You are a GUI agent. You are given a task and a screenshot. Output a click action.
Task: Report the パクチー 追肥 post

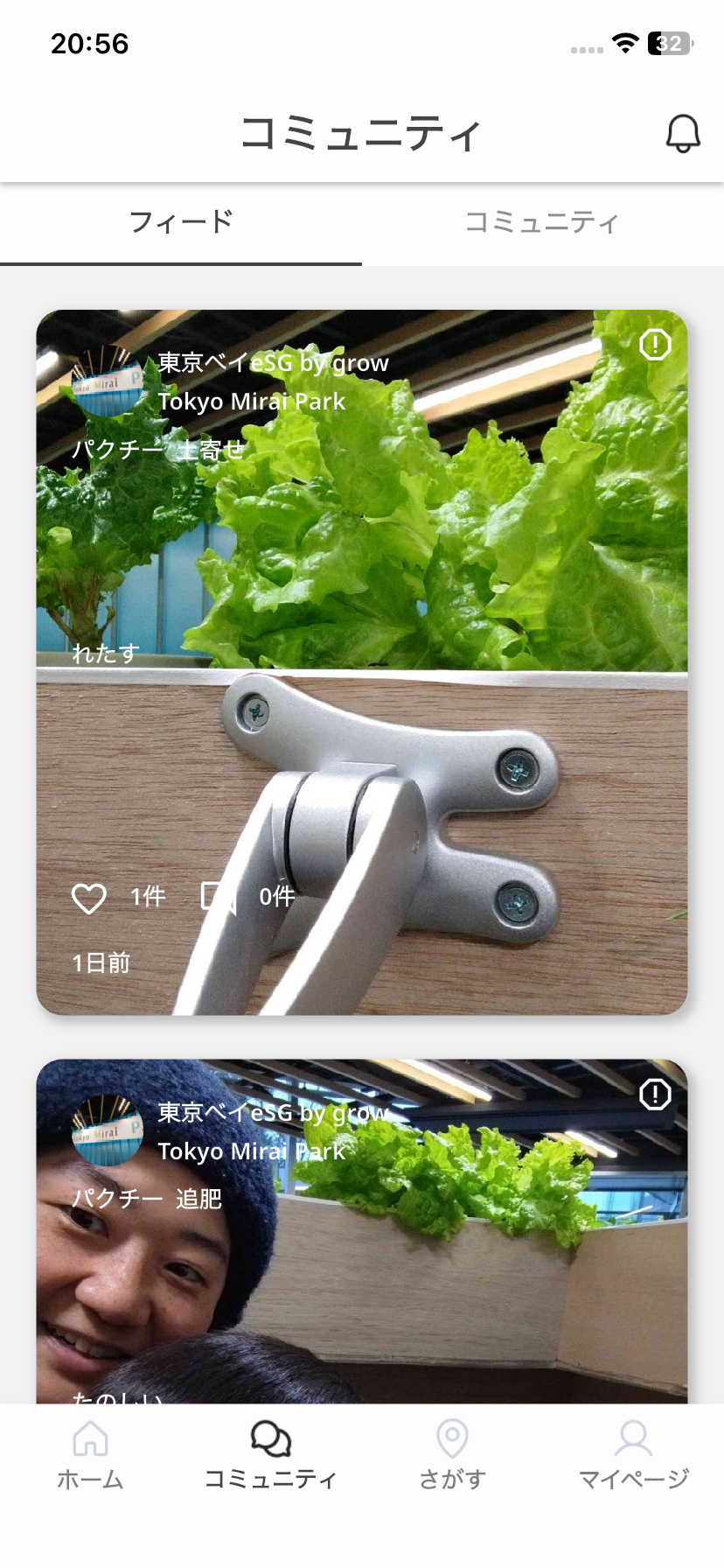click(x=655, y=1095)
